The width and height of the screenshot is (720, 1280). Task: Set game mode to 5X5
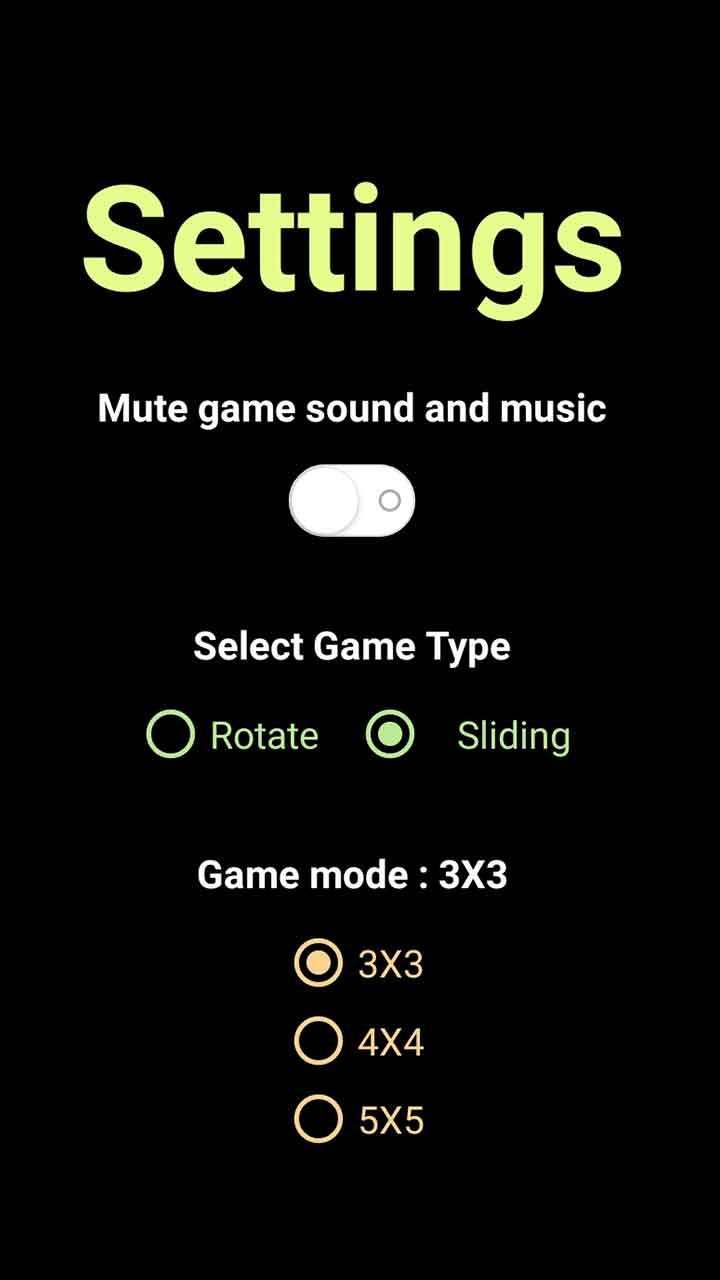point(319,1120)
